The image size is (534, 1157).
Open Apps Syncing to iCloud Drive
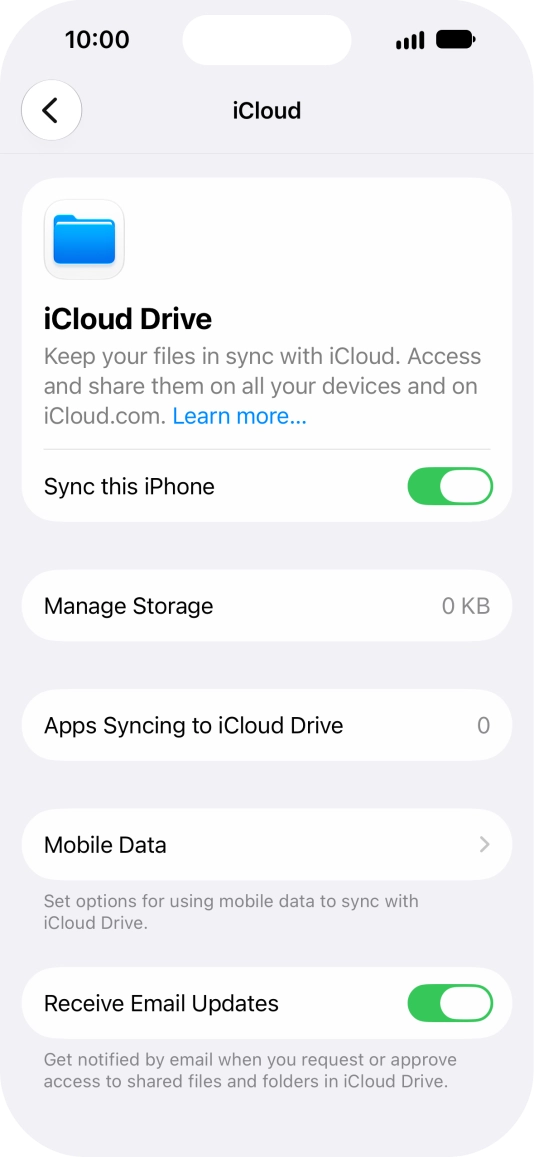click(267, 725)
